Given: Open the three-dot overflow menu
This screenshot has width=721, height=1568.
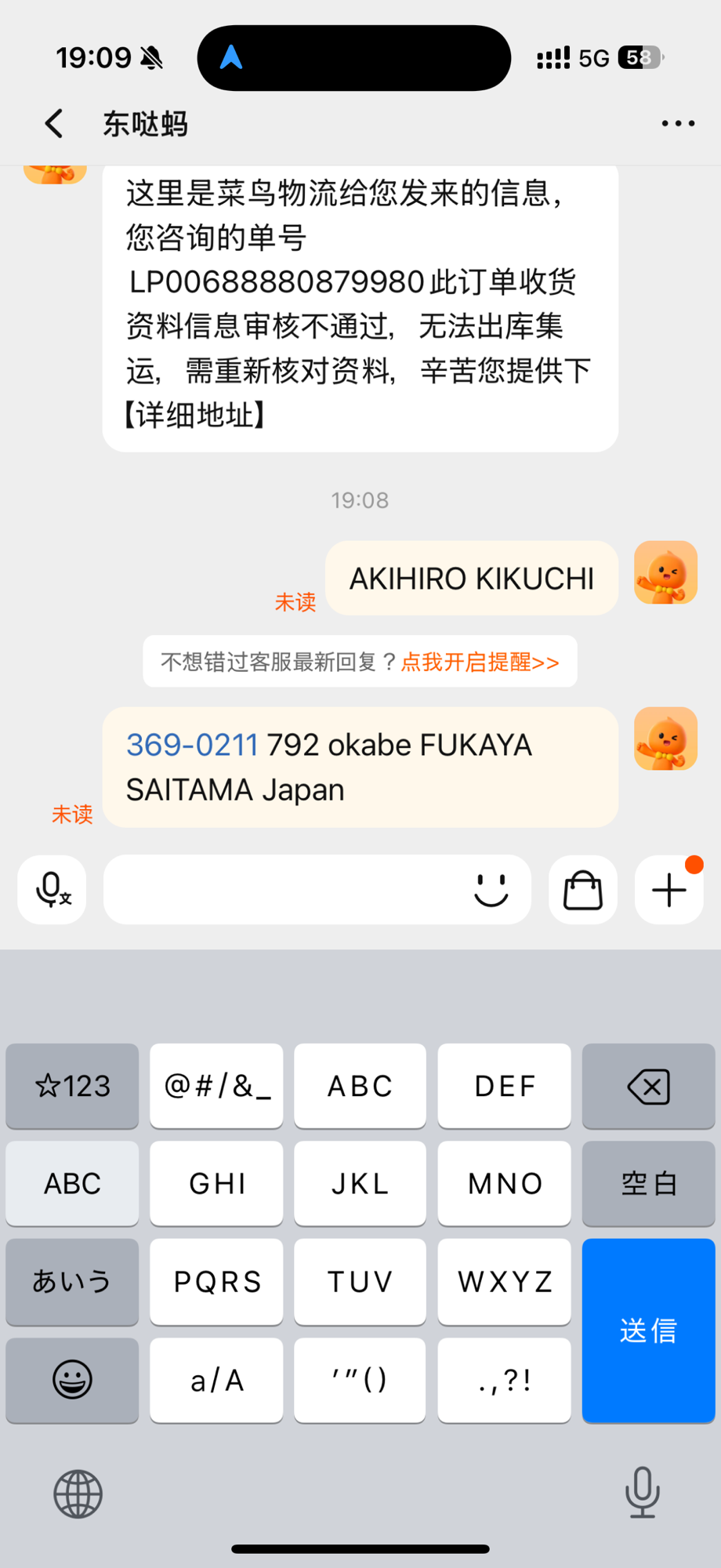Looking at the screenshot, I should point(678,124).
